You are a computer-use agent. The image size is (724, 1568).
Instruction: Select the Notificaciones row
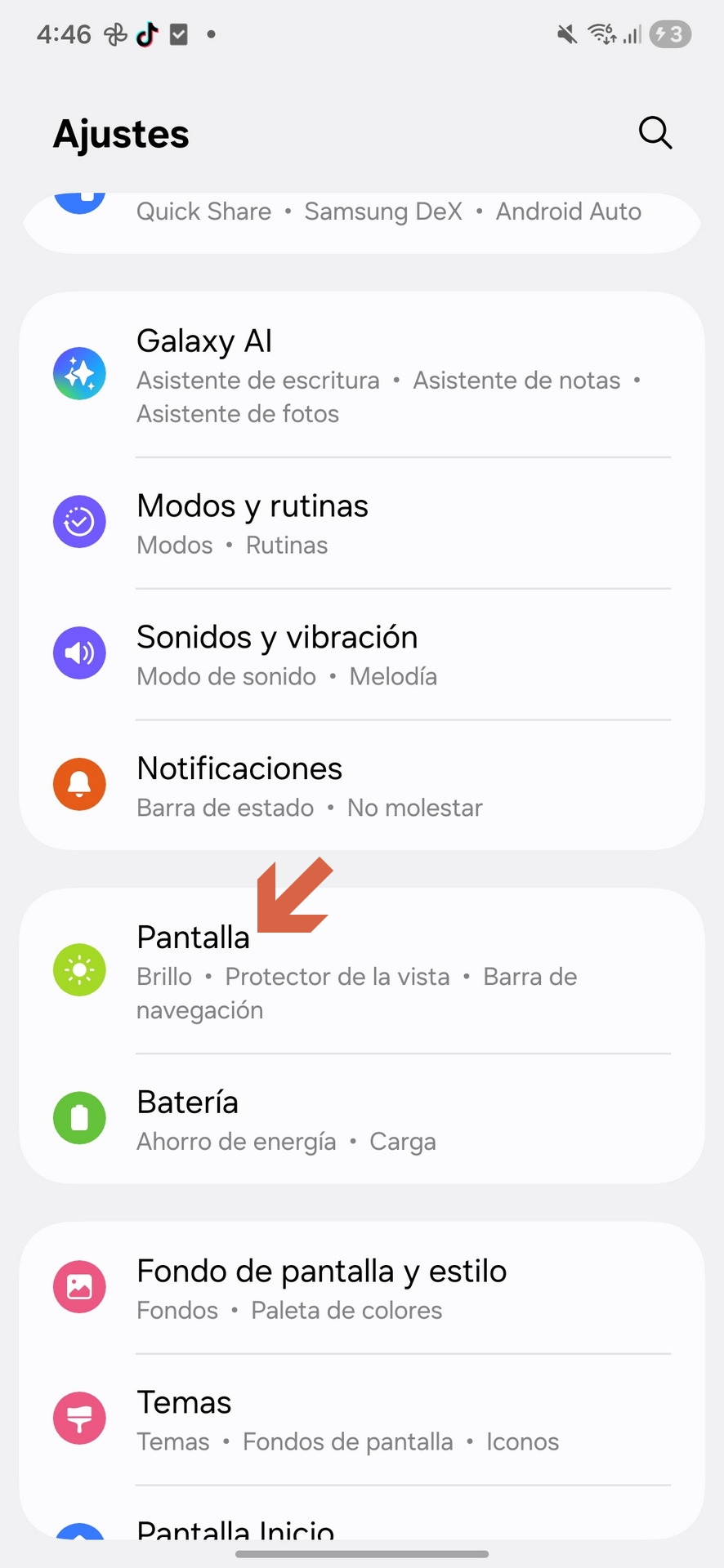pyautogui.click(x=362, y=786)
